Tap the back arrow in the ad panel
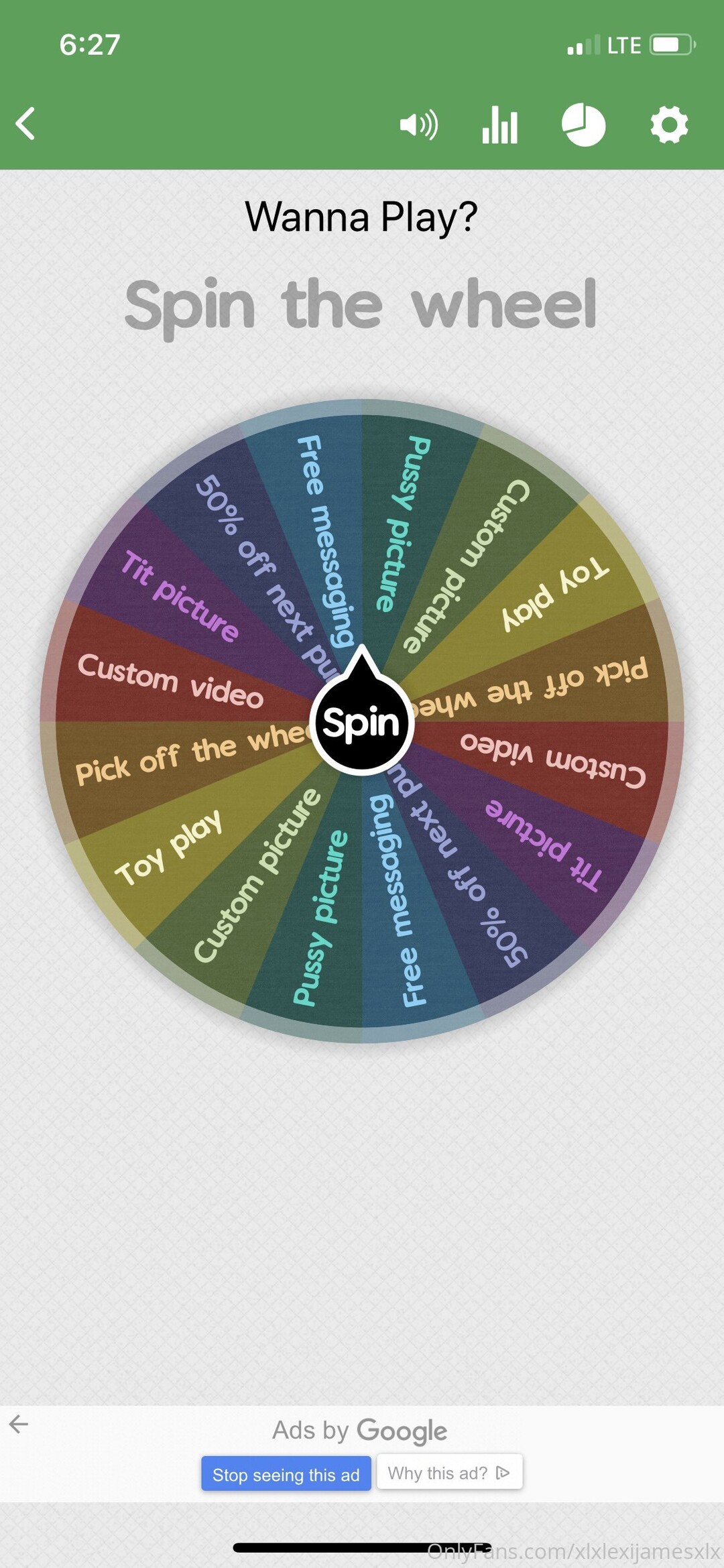The height and width of the screenshot is (1568, 724). pos(19,1423)
